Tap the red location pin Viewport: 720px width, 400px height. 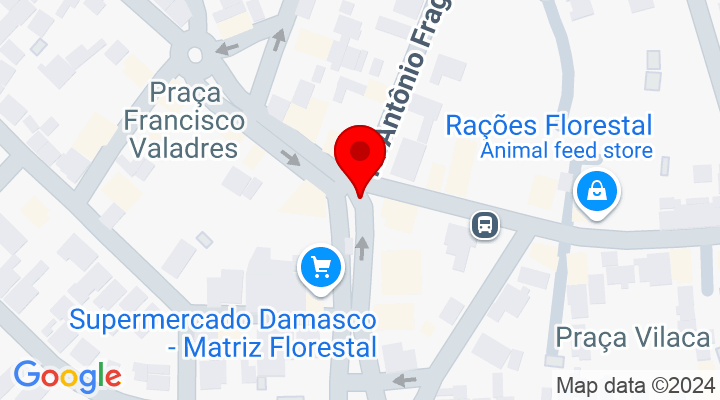[359, 157]
